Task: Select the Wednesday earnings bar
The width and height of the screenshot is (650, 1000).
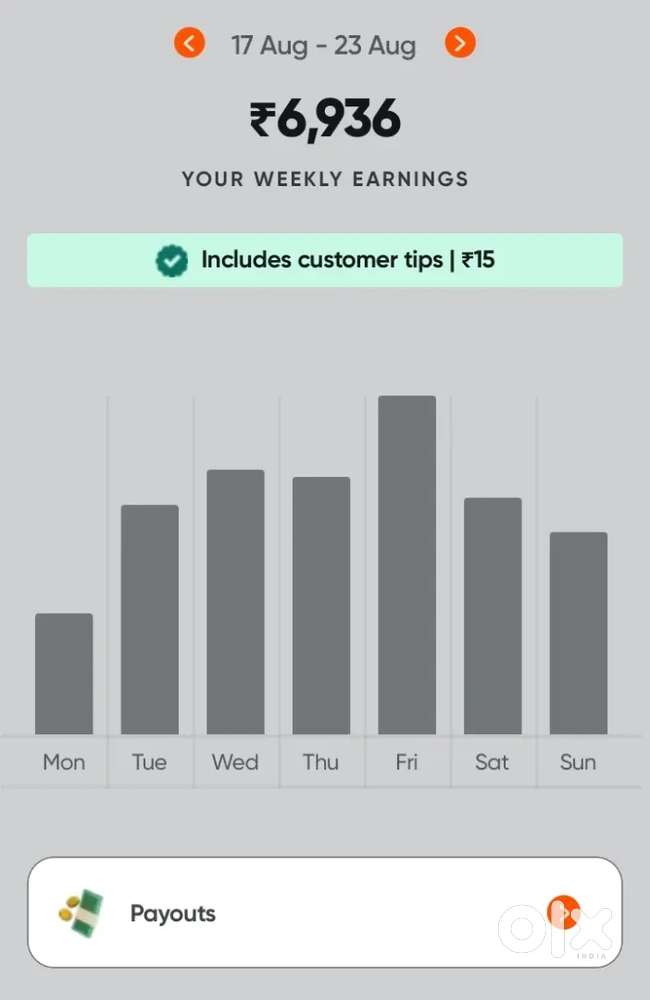Action: [x=235, y=602]
